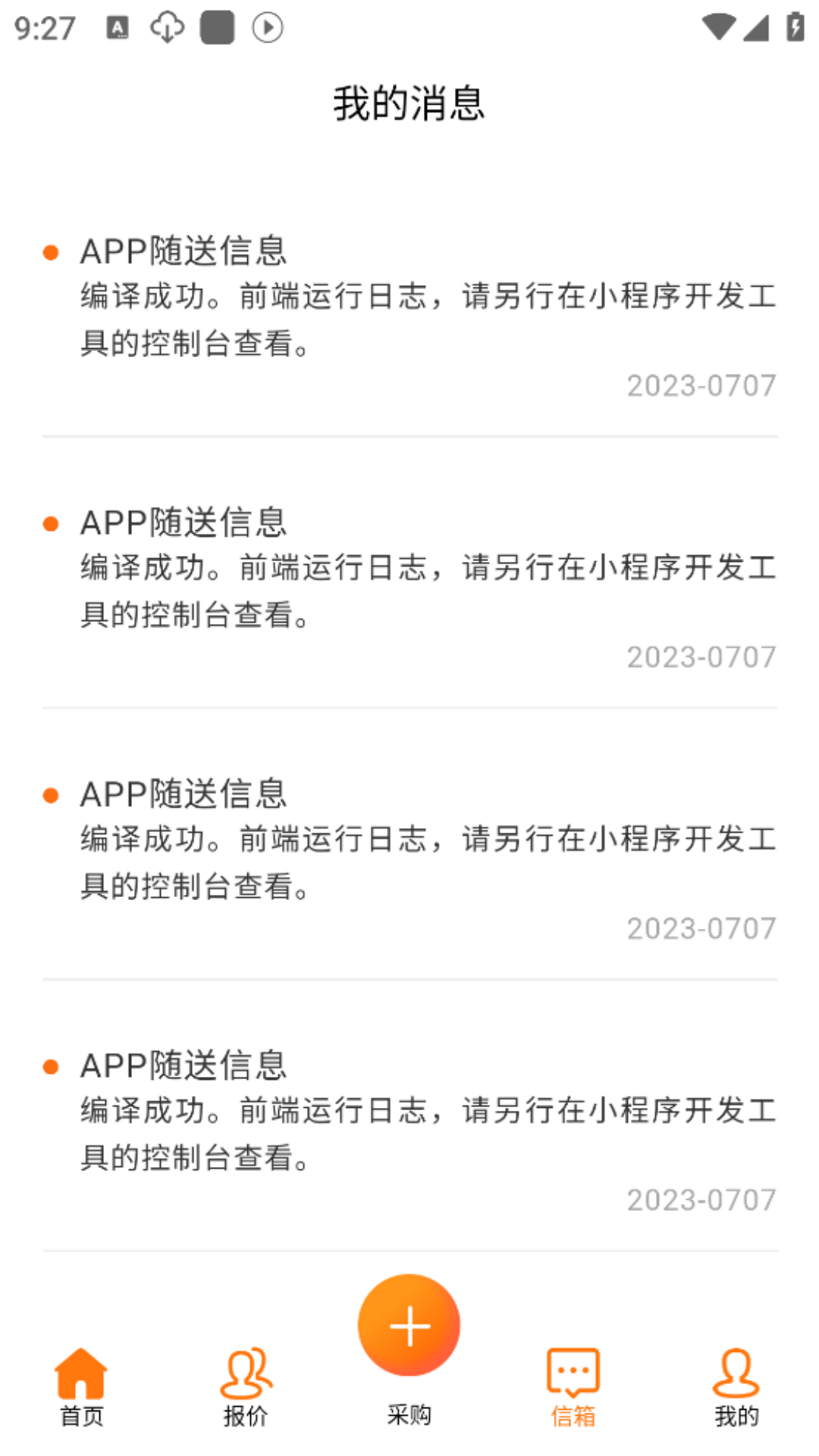Open the 信箱 mailbox icon

coord(573,1376)
